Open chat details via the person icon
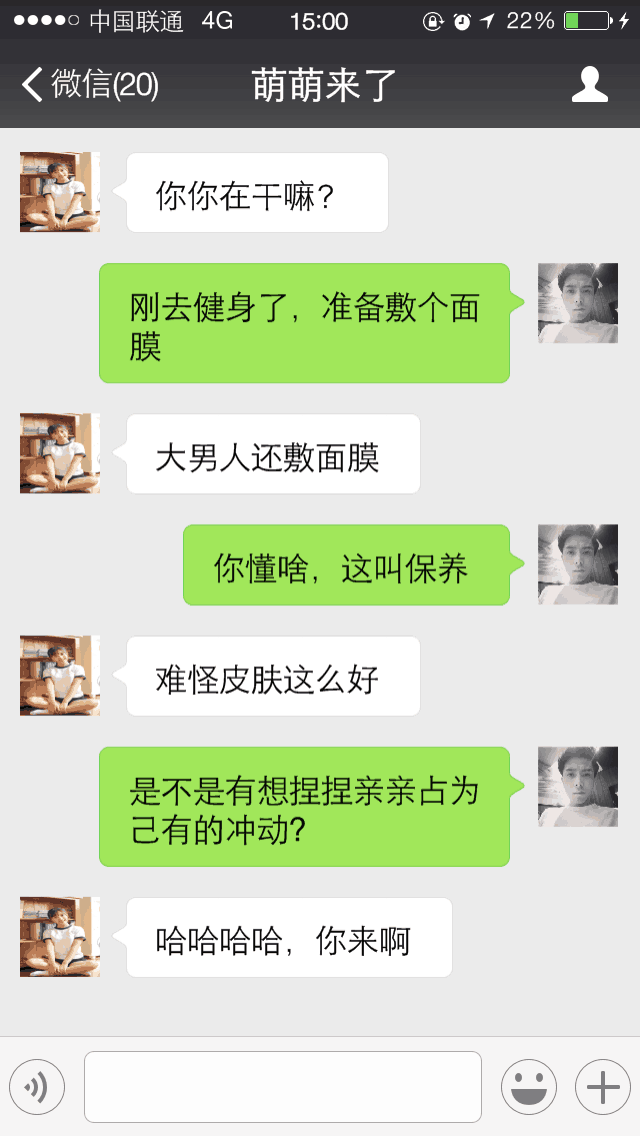 coord(589,85)
